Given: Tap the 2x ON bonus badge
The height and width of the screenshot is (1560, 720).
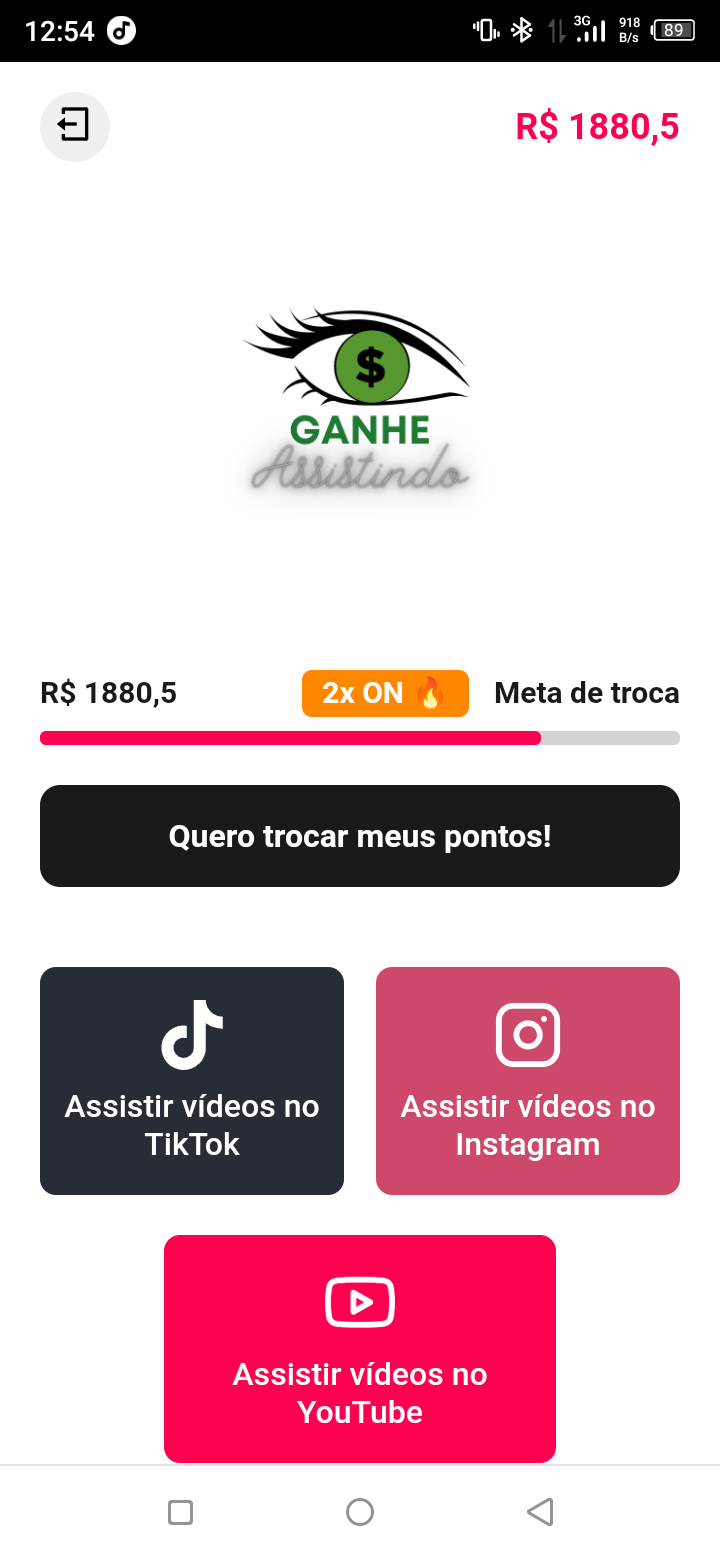Looking at the screenshot, I should 385,693.
